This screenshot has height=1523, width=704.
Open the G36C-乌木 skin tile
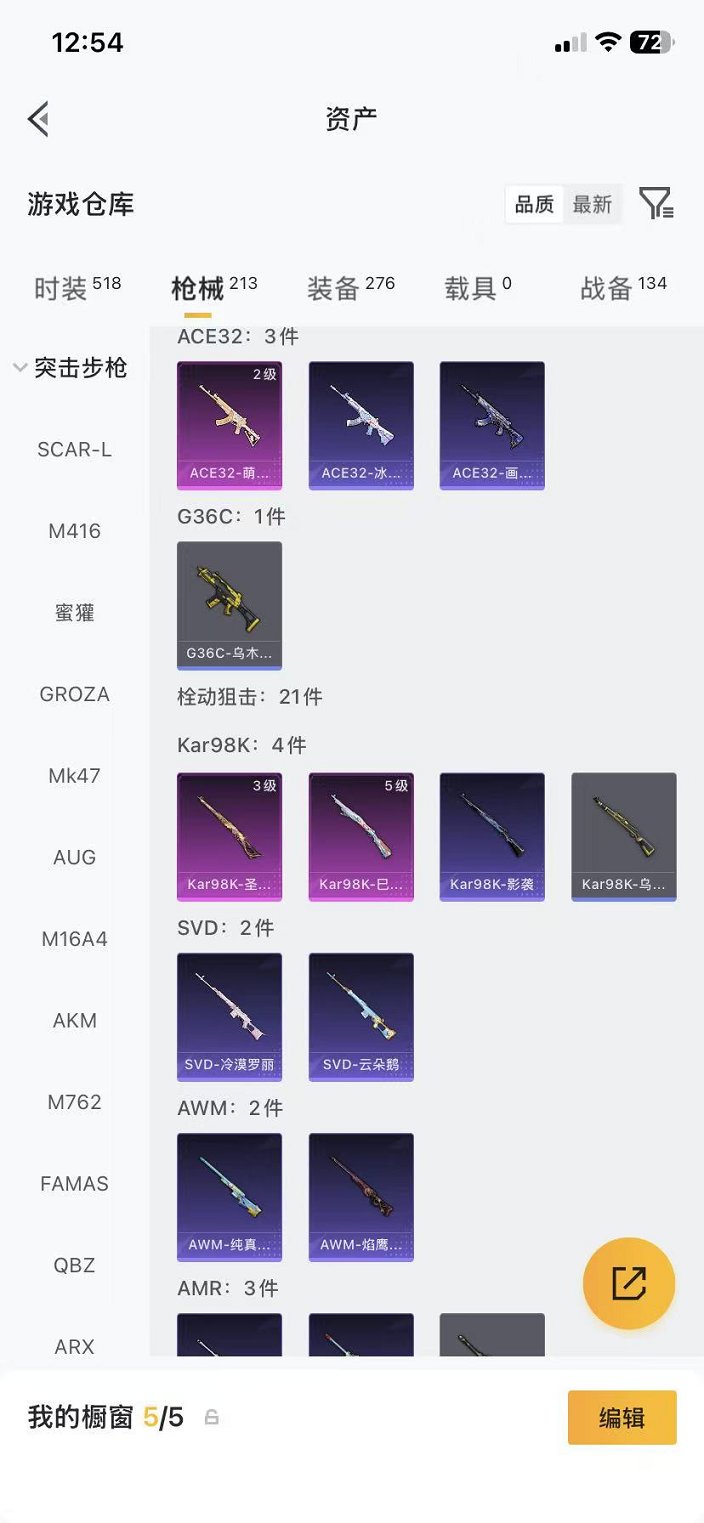tap(229, 605)
